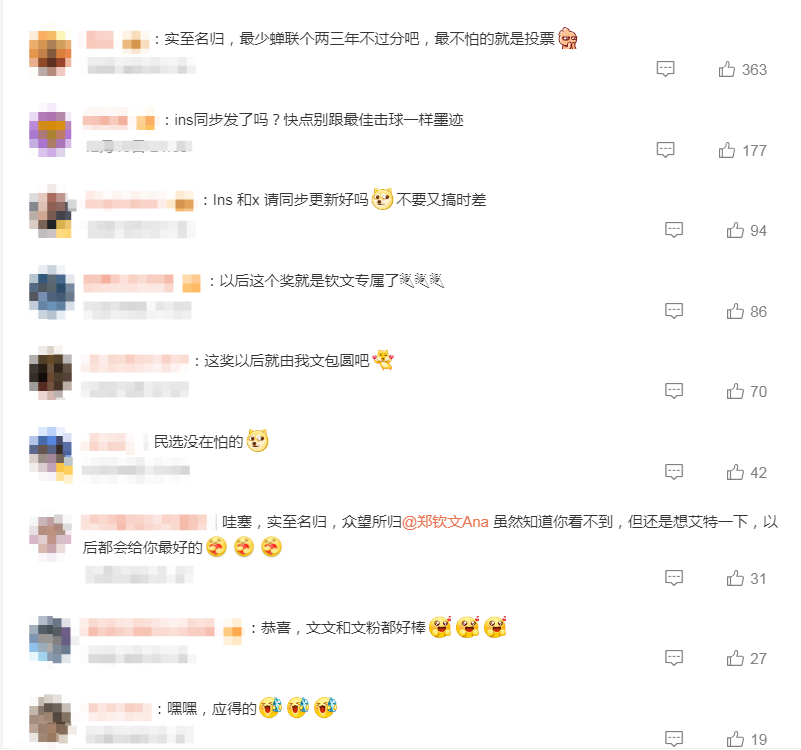Like the comment about ins同步发了吗
The width and height of the screenshot is (801, 750).
point(727,150)
